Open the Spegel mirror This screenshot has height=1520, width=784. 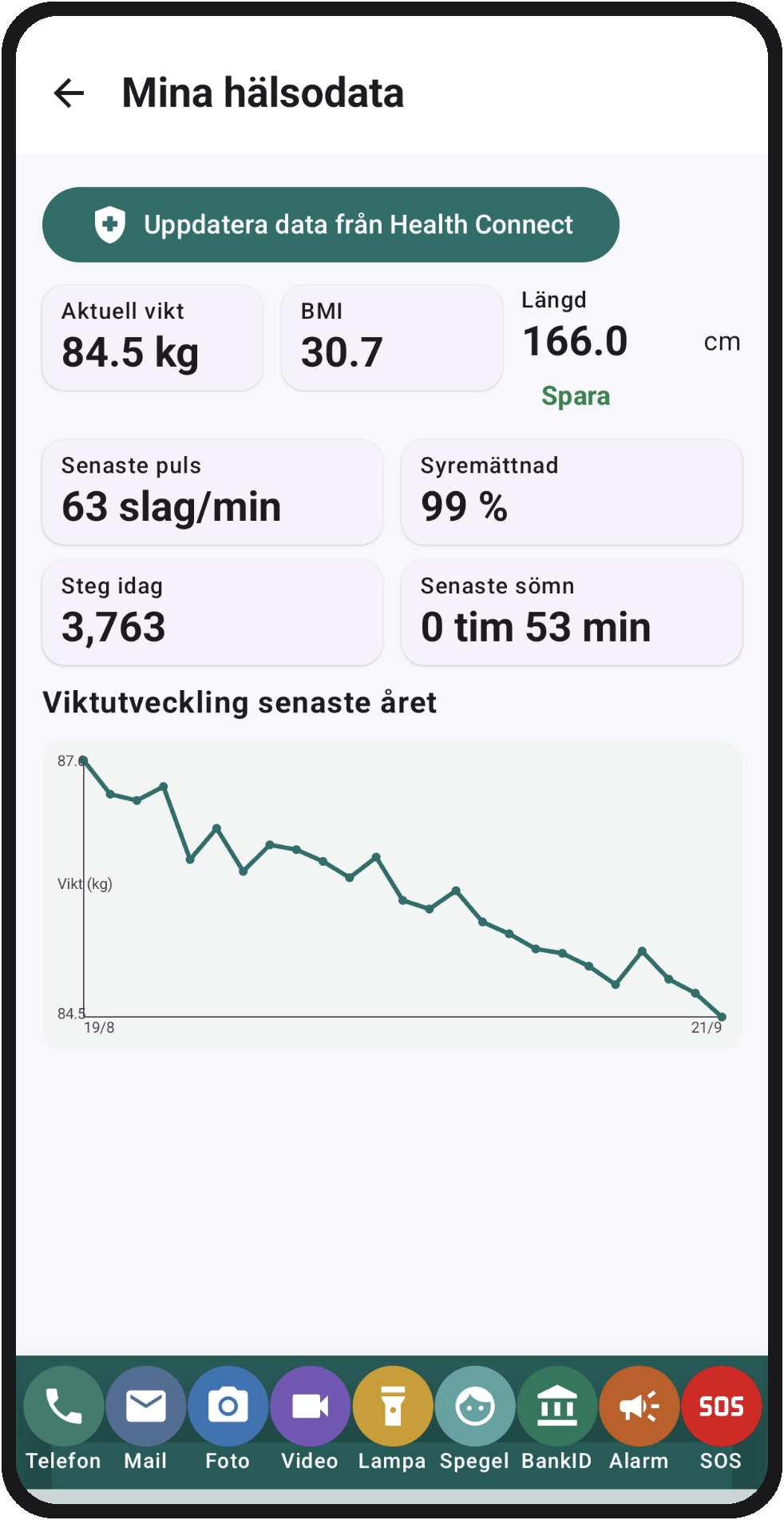click(x=475, y=1419)
